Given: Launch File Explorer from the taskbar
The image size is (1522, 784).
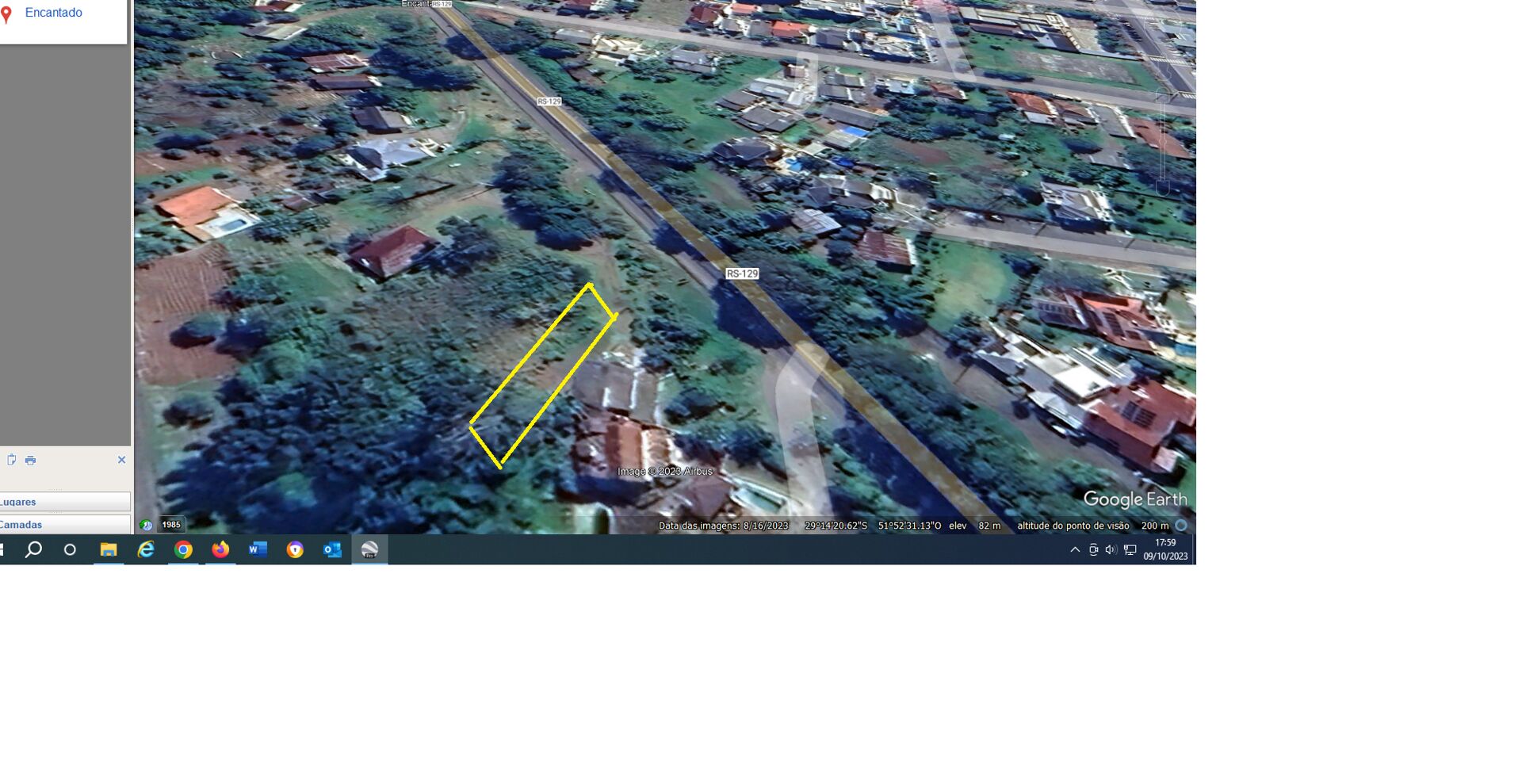Looking at the screenshot, I should [x=109, y=549].
